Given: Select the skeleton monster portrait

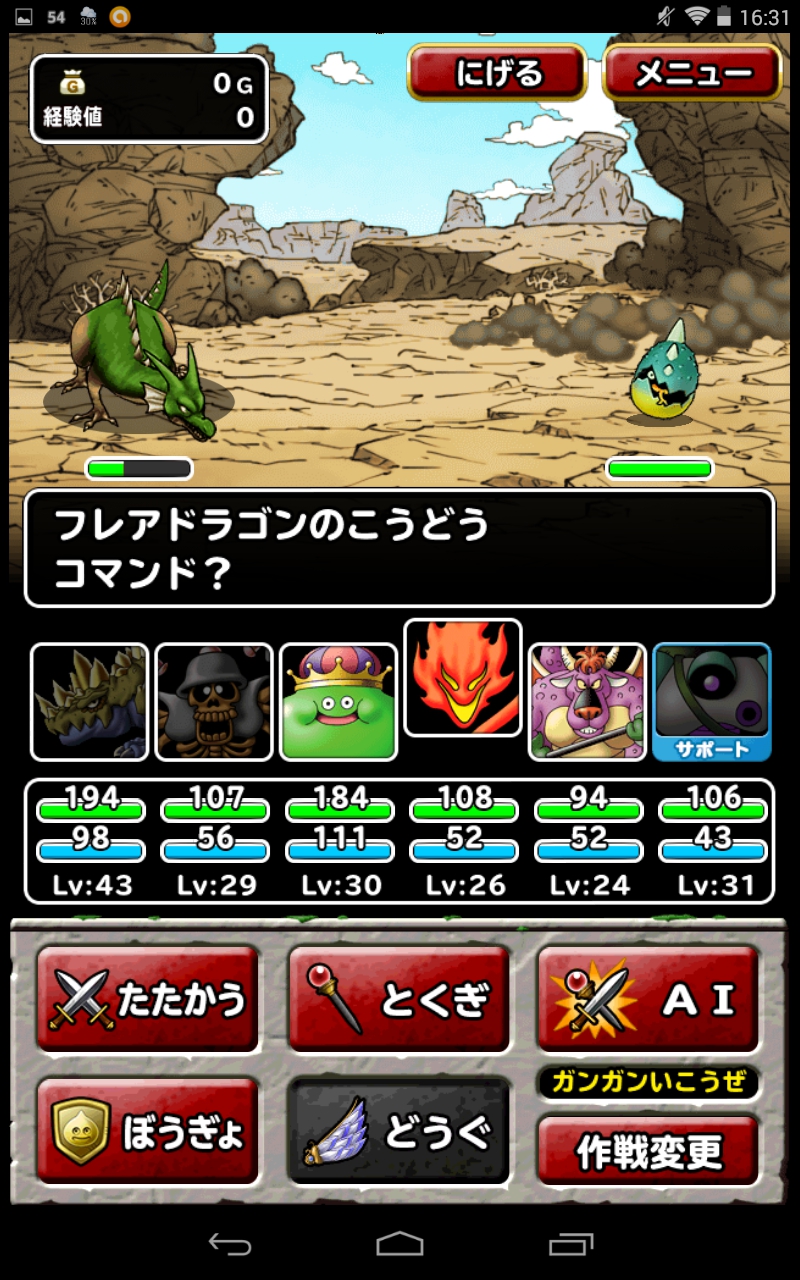Looking at the screenshot, I should click(214, 701).
